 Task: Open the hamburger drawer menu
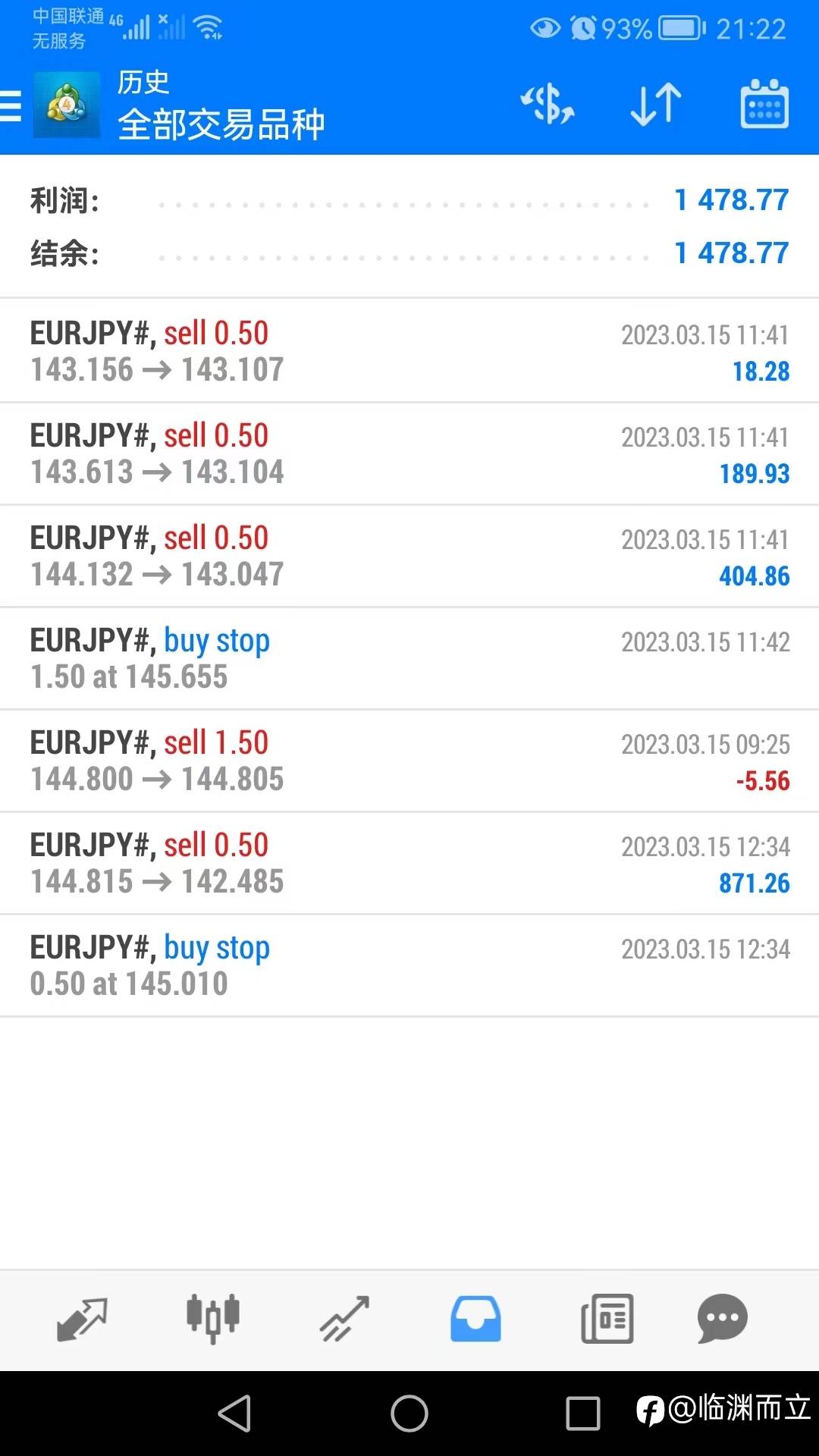(11, 105)
